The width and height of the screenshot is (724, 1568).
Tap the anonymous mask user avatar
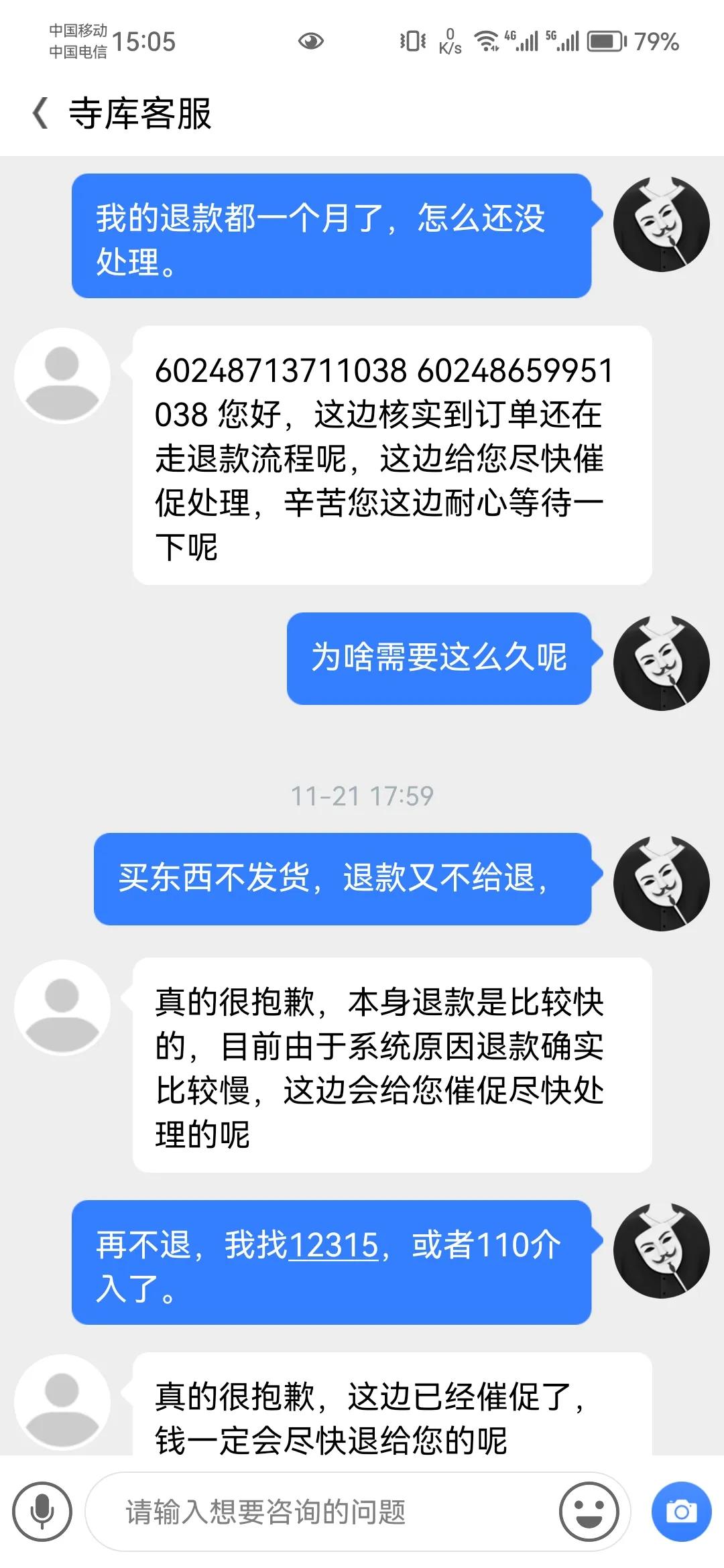coord(661,224)
